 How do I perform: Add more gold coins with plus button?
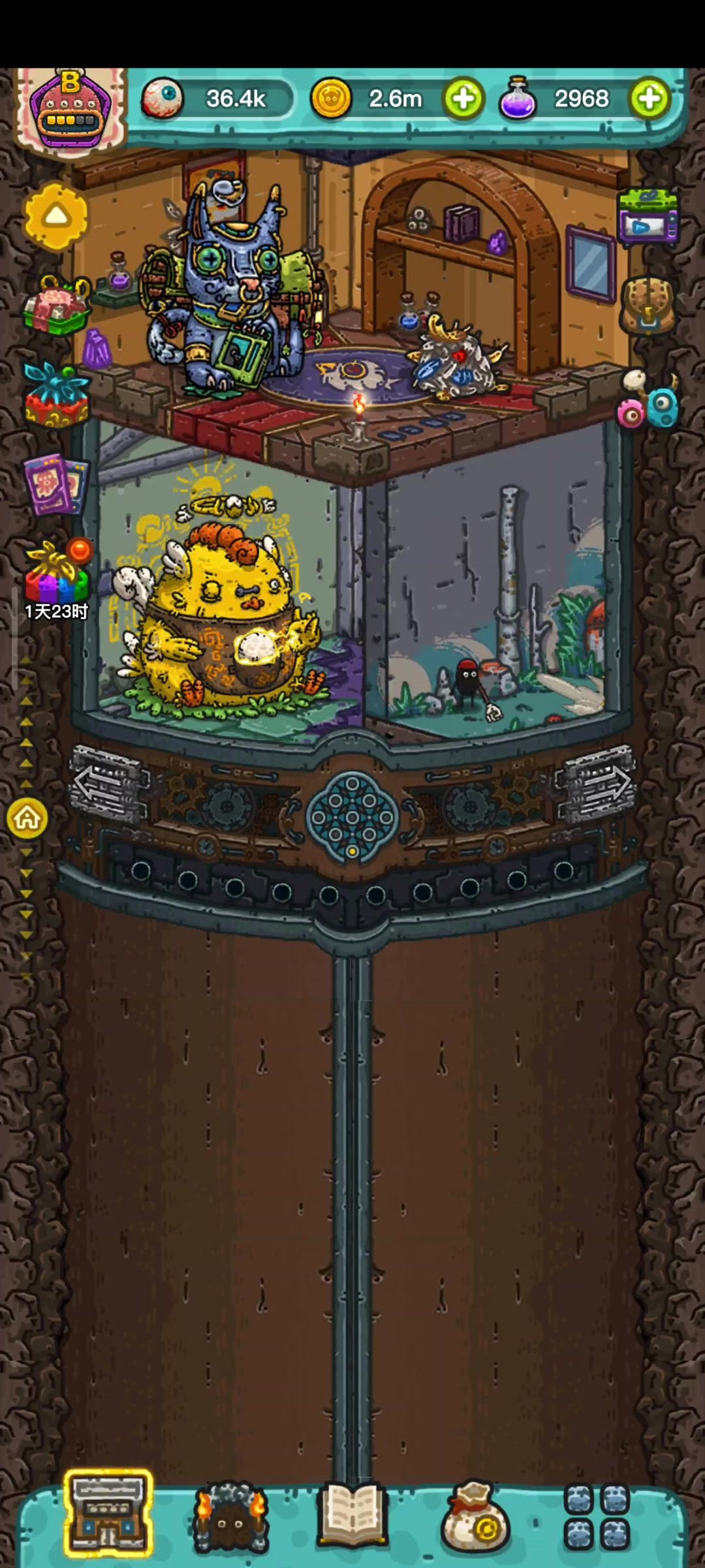click(x=463, y=99)
